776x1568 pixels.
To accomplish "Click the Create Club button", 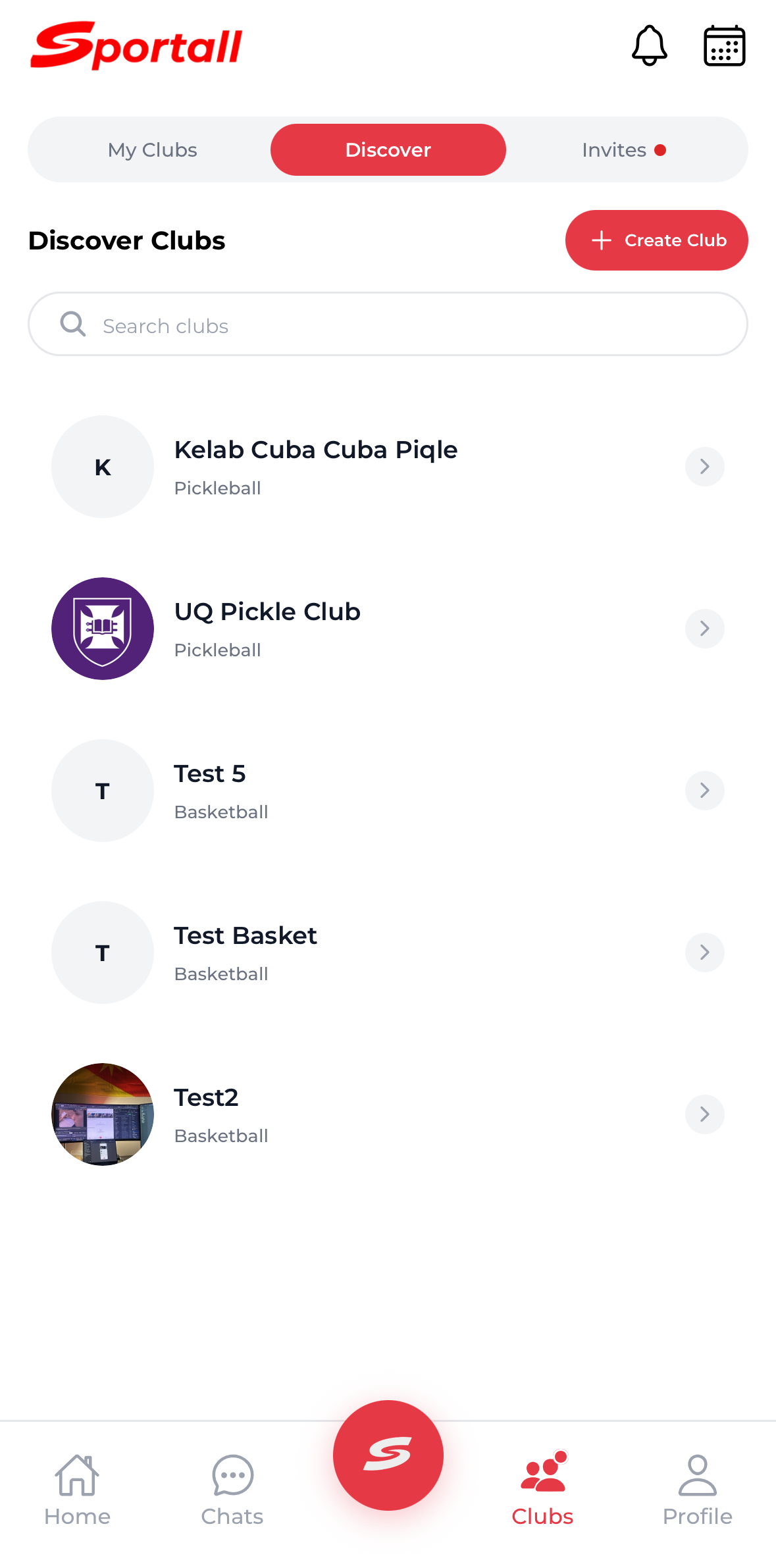I will click(x=656, y=240).
